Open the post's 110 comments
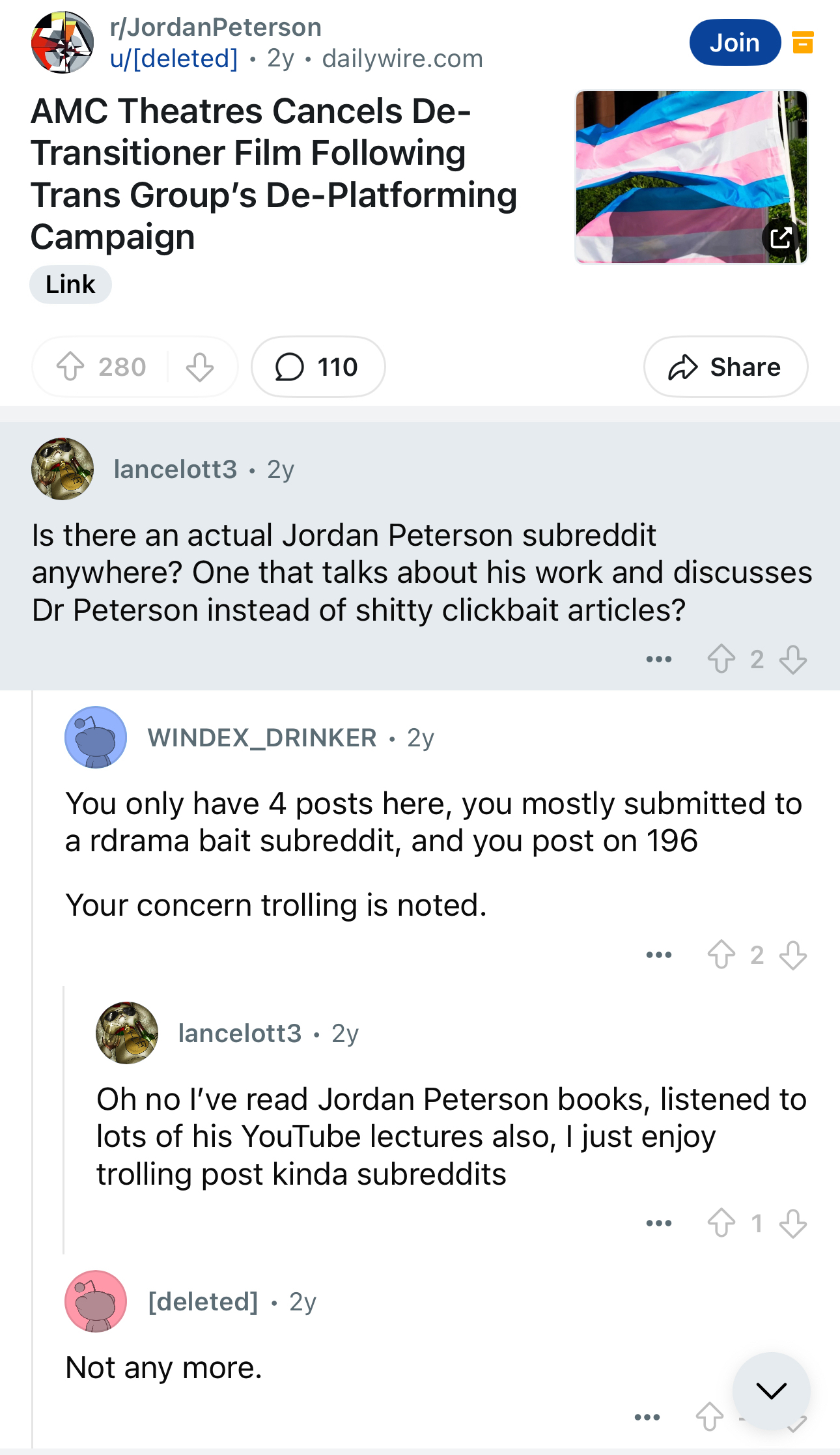The height and width of the screenshot is (1455, 840). pyautogui.click(x=318, y=367)
